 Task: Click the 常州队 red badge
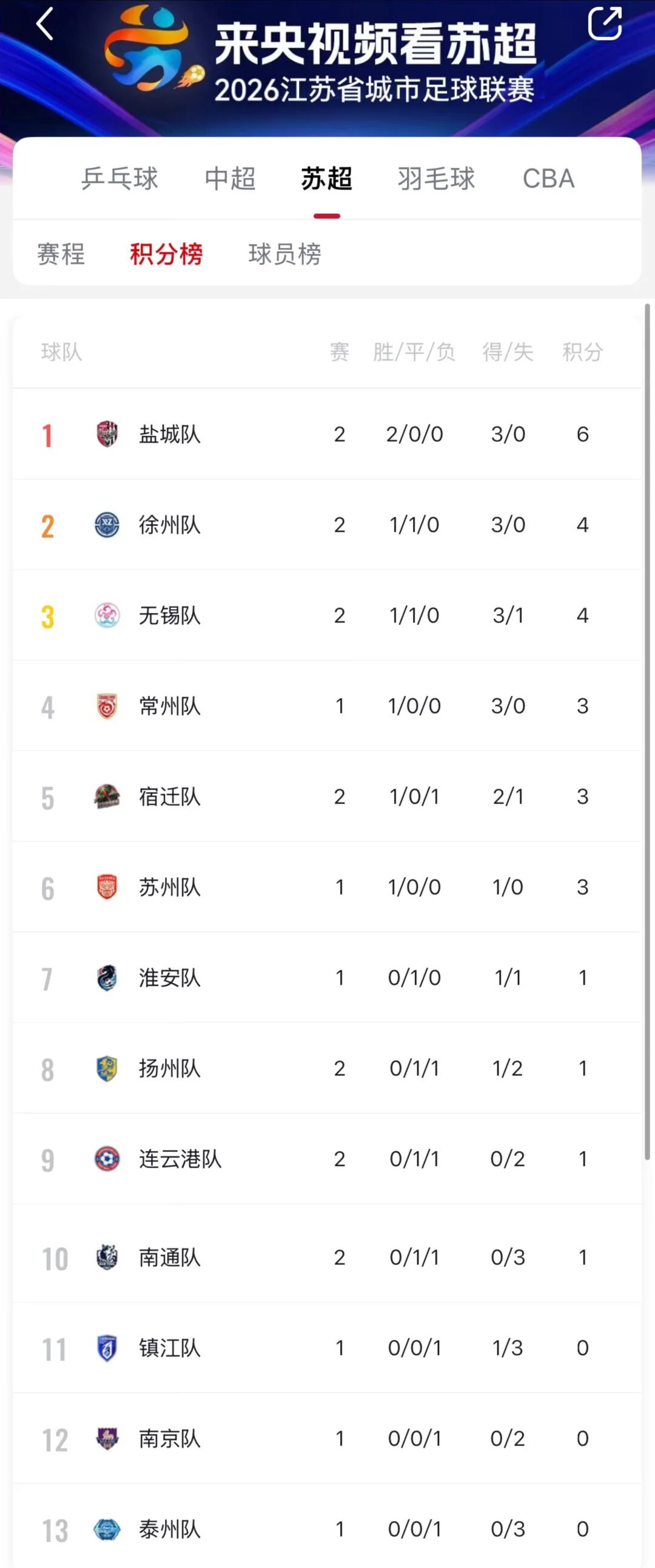pos(107,706)
